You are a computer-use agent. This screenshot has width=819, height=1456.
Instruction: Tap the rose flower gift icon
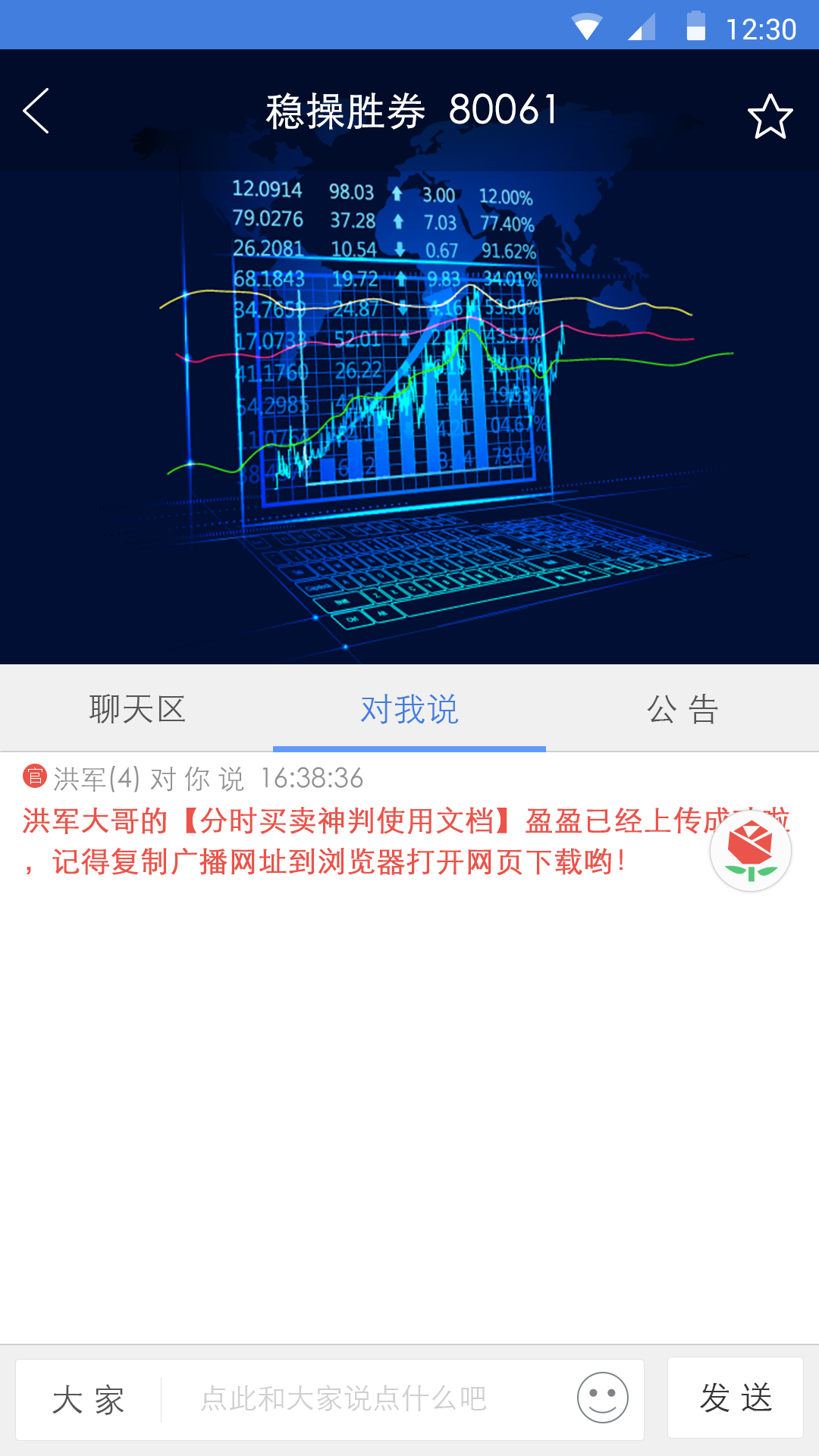(x=750, y=851)
